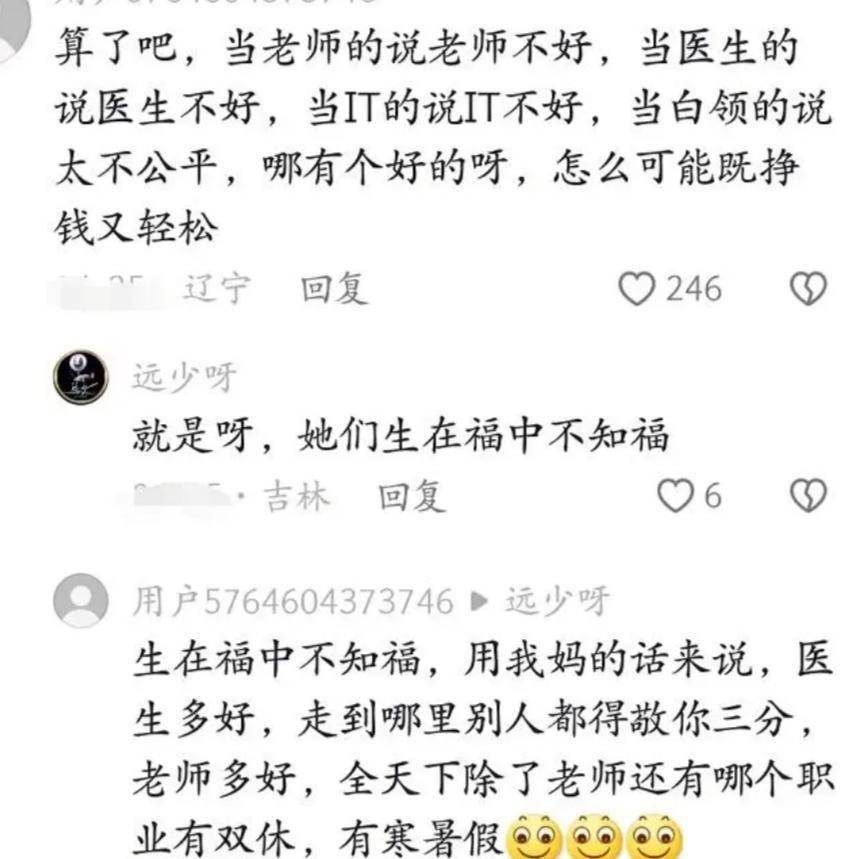Dislike the comment with 246 likes
The width and height of the screenshot is (859, 859).
[808, 289]
